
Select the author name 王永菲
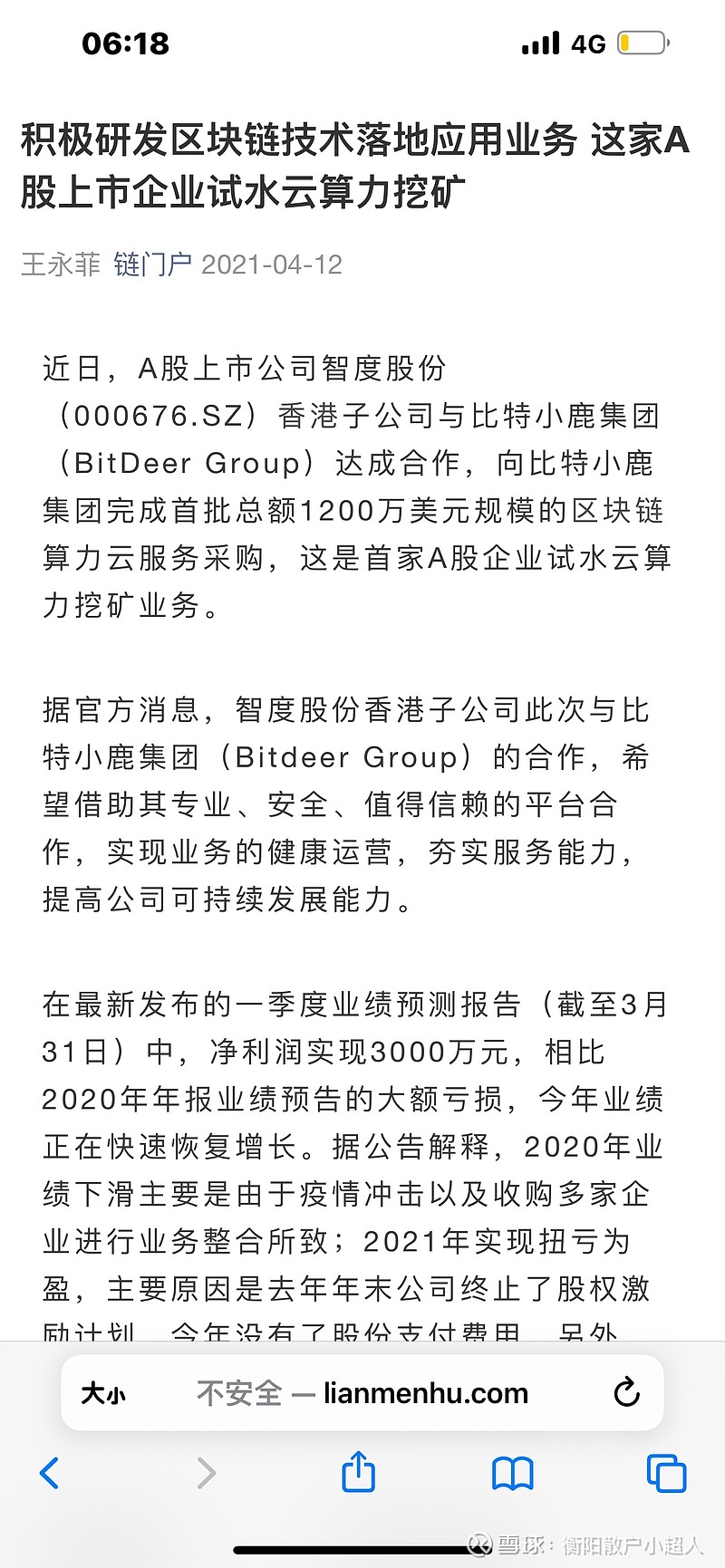tap(60, 264)
